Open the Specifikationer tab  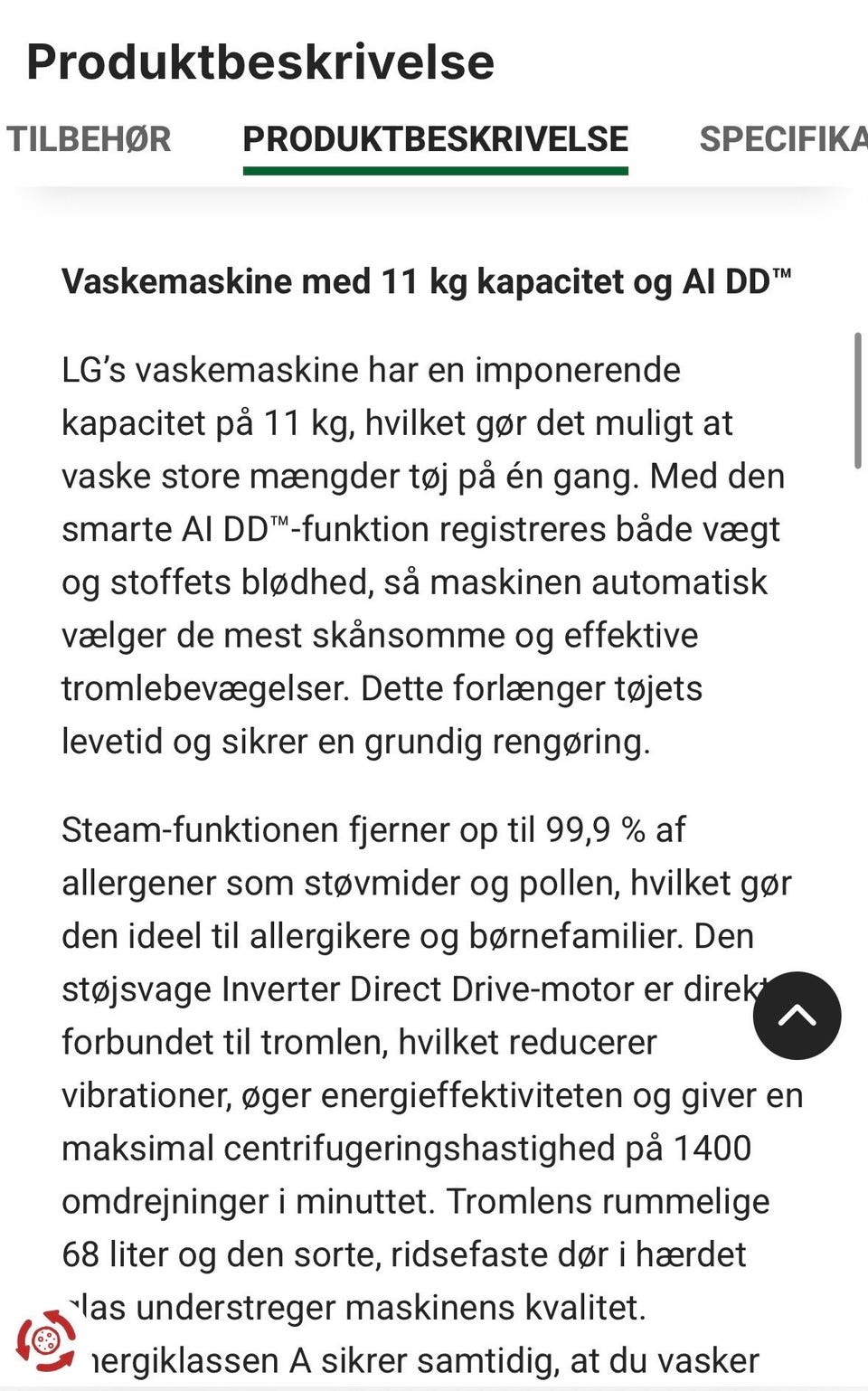[783, 139]
